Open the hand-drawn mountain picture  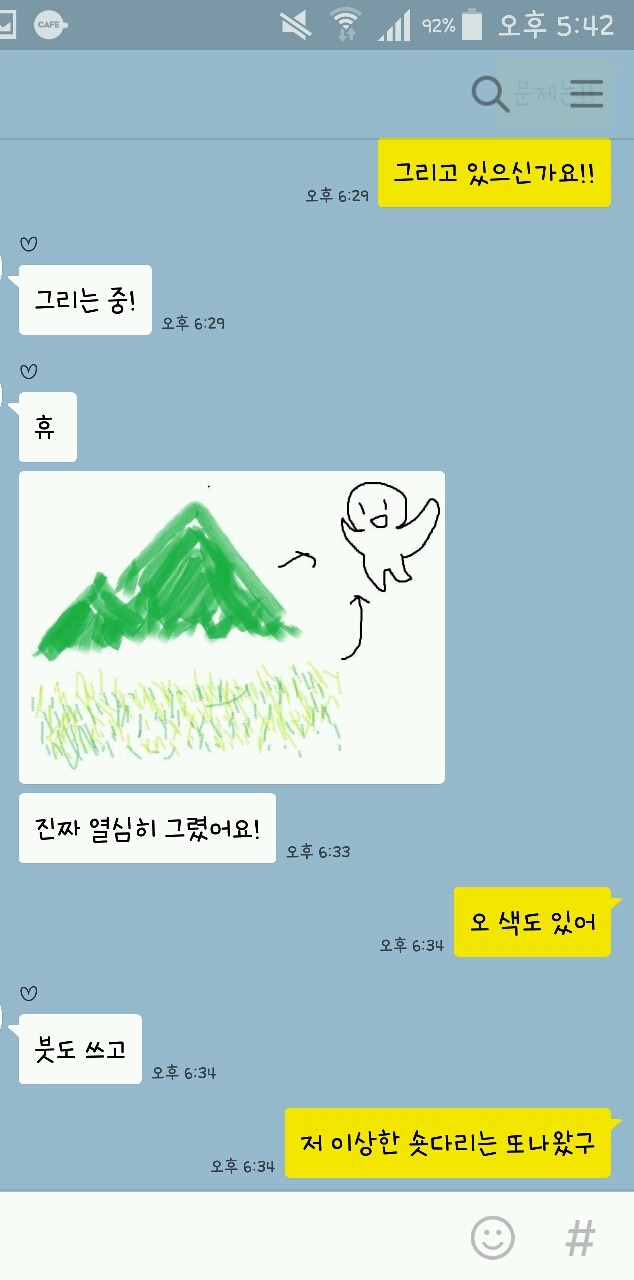(232, 627)
